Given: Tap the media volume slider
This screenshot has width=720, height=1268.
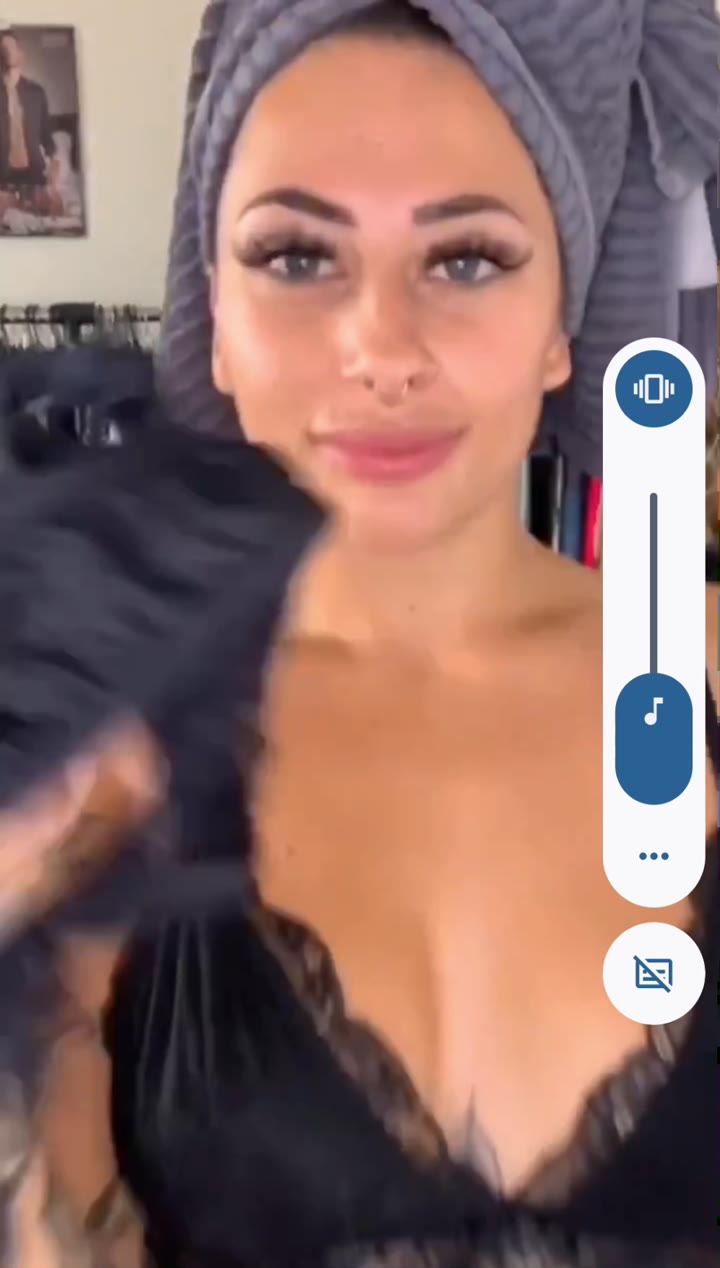Looking at the screenshot, I should (x=653, y=650).
